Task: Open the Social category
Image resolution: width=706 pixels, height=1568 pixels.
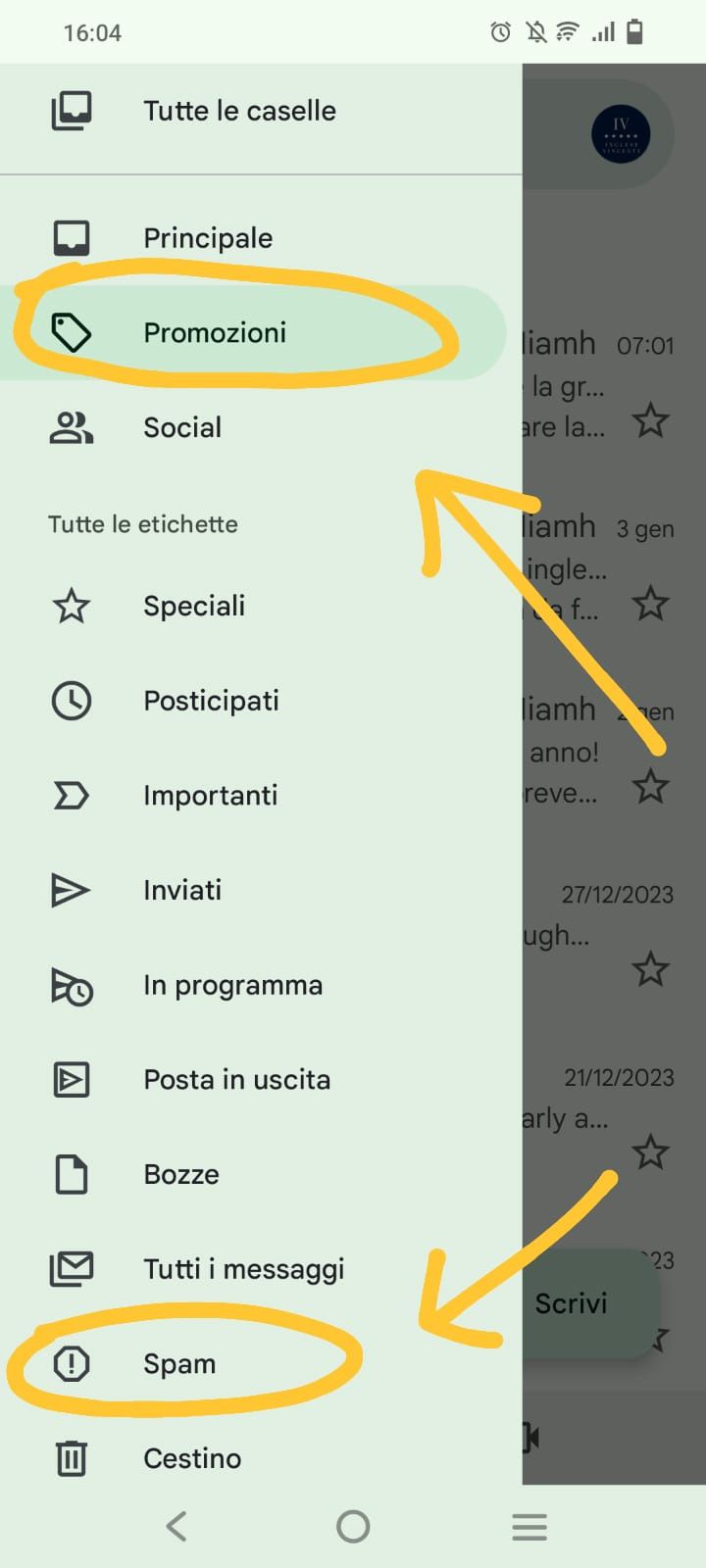Action: (182, 427)
